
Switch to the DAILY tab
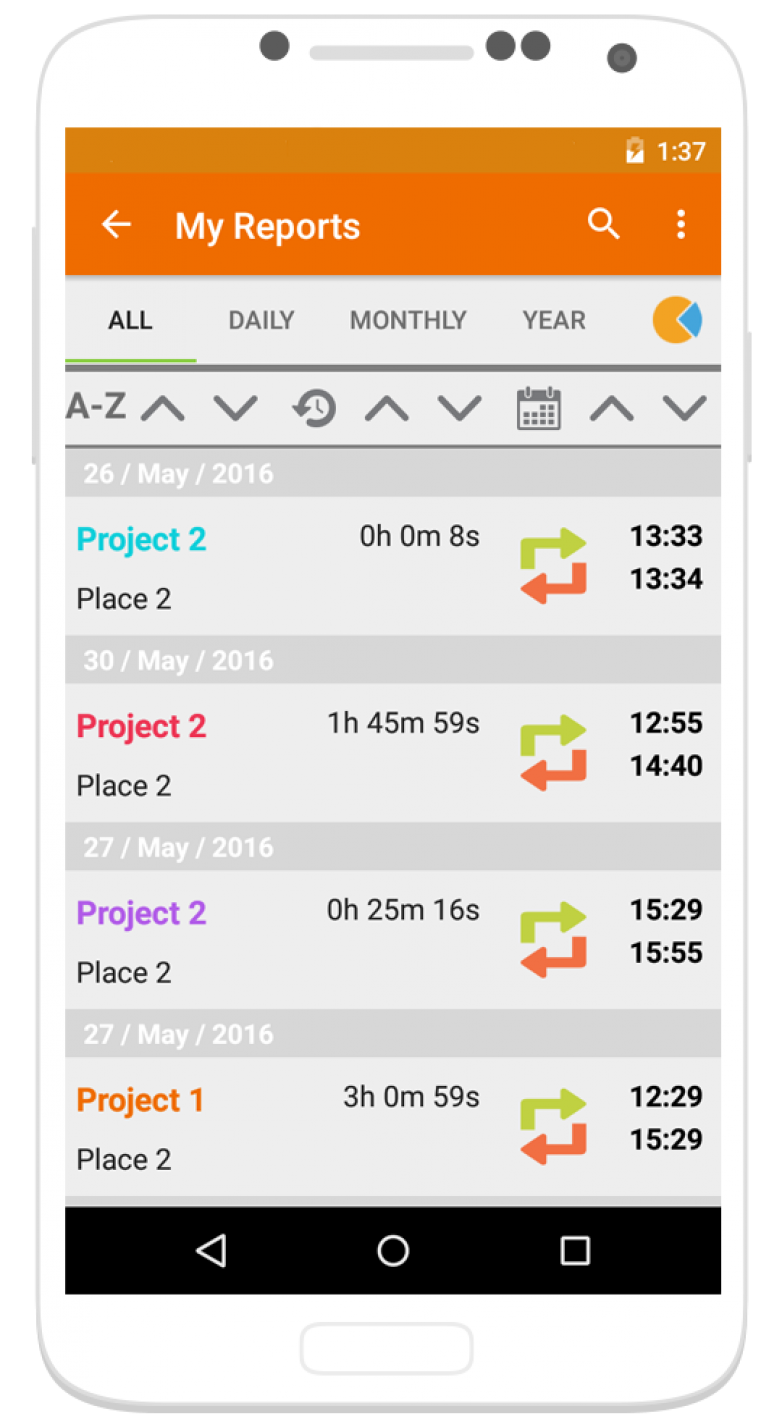point(261,320)
